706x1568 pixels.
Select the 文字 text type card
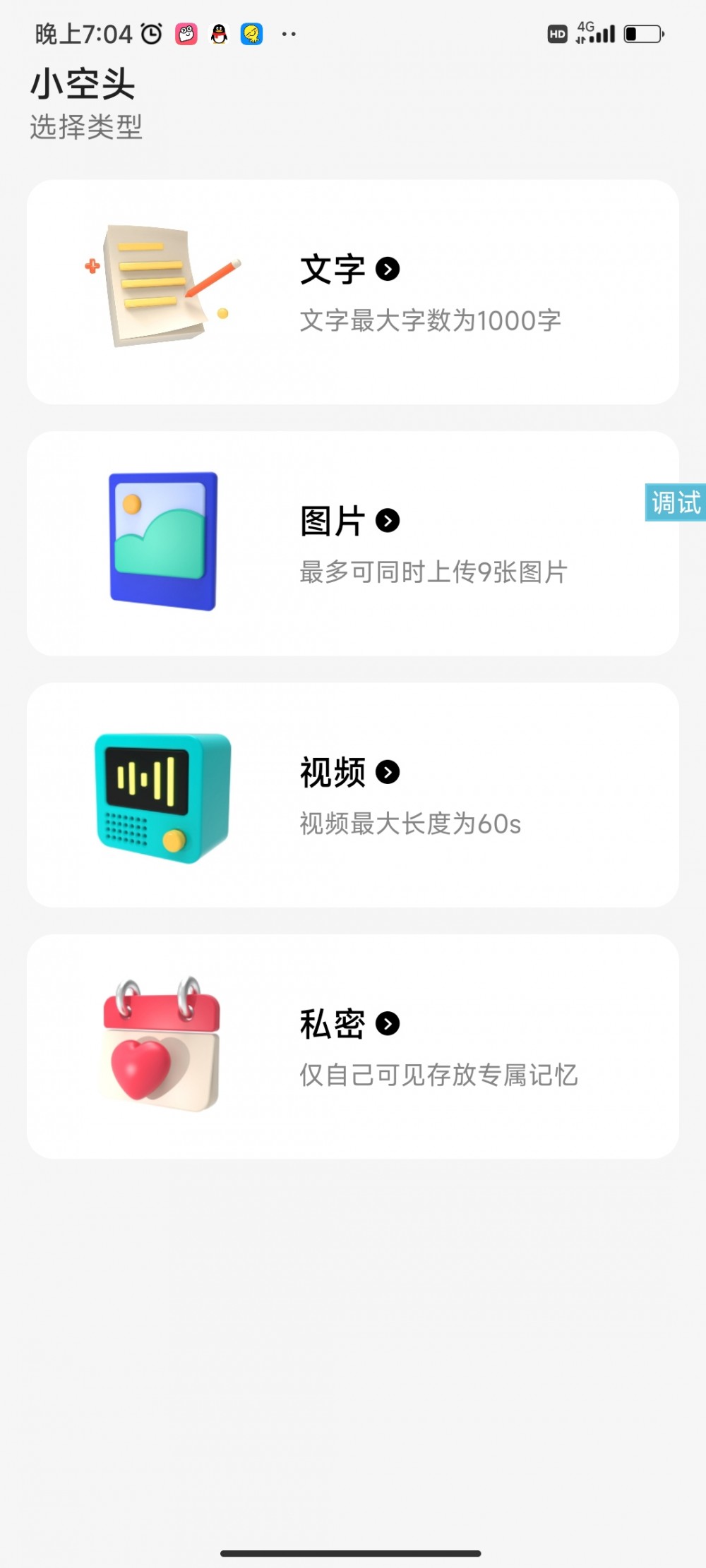(x=353, y=291)
